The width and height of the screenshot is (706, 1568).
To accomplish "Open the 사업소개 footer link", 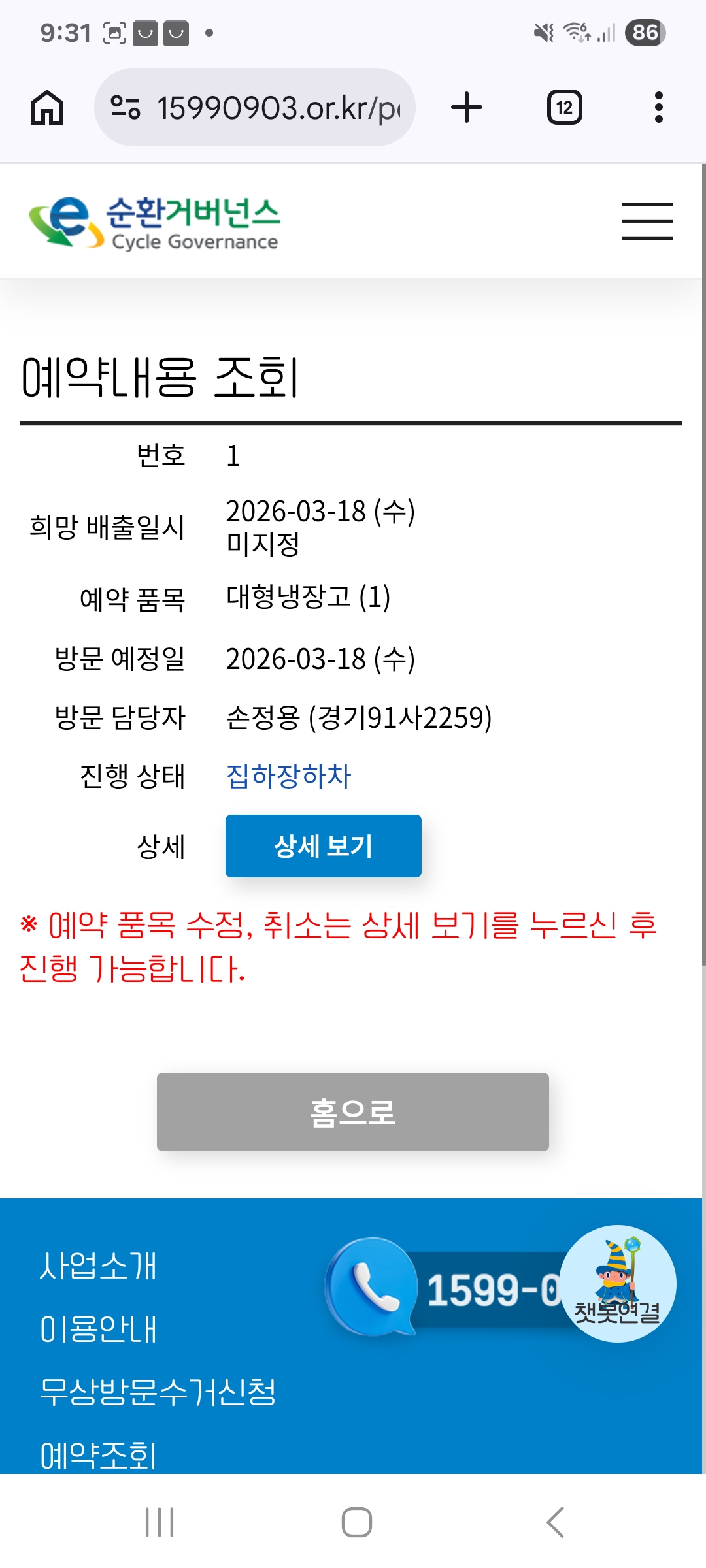I will coord(98,1266).
